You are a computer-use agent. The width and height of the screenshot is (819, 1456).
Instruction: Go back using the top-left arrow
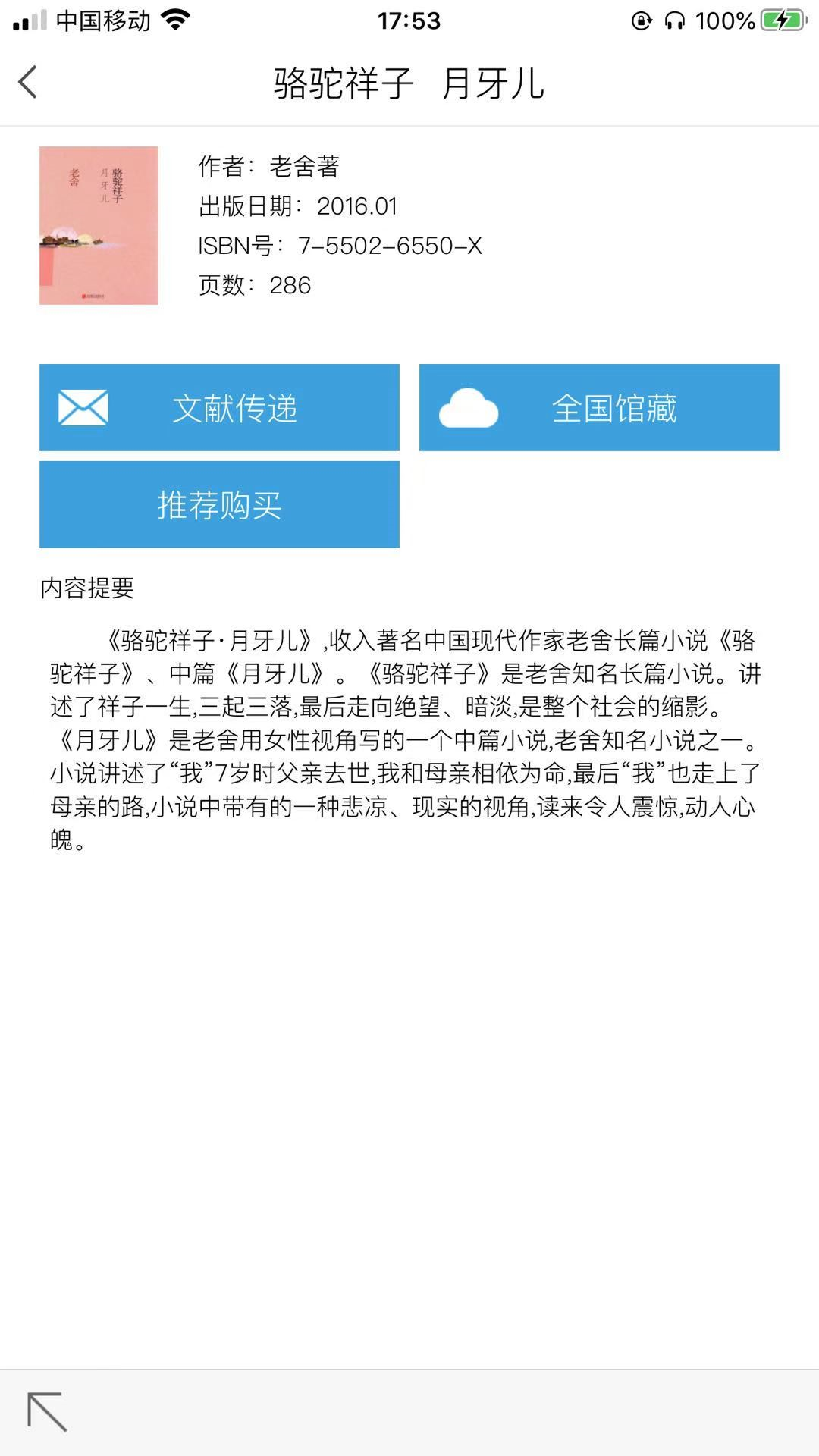point(28,82)
